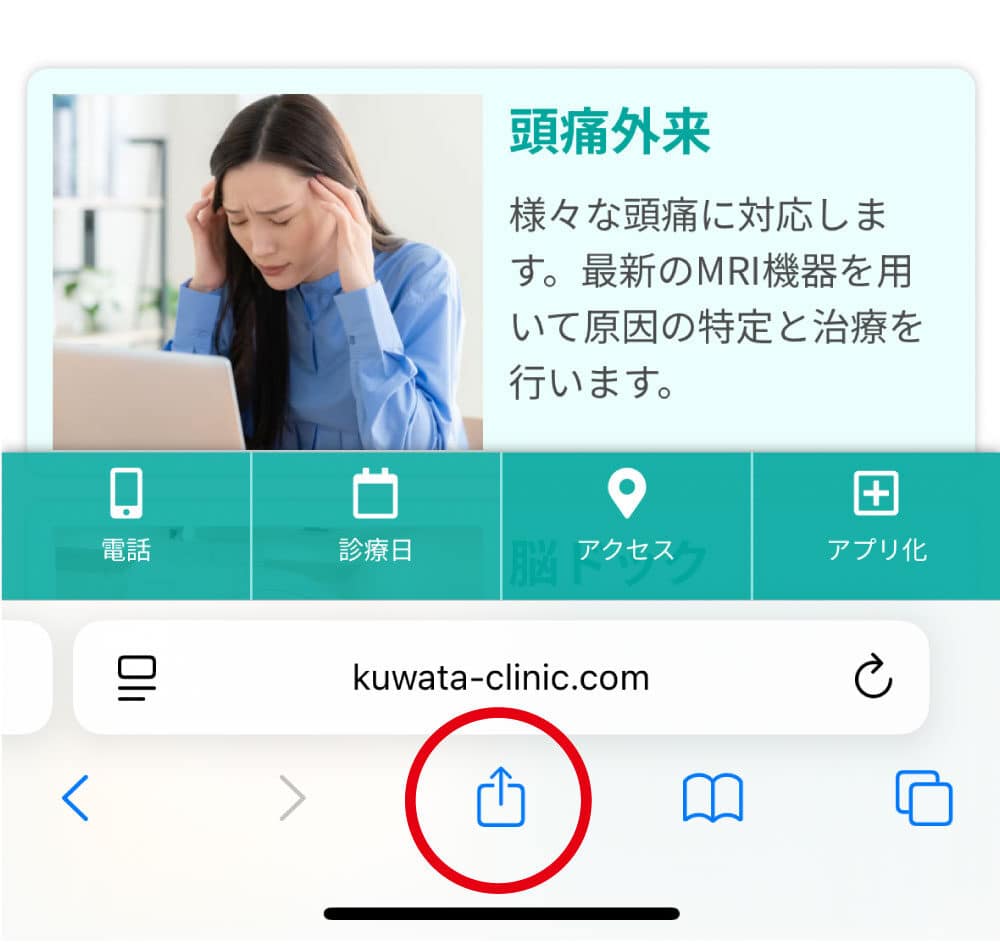Select the アプリ化 button

(876, 520)
